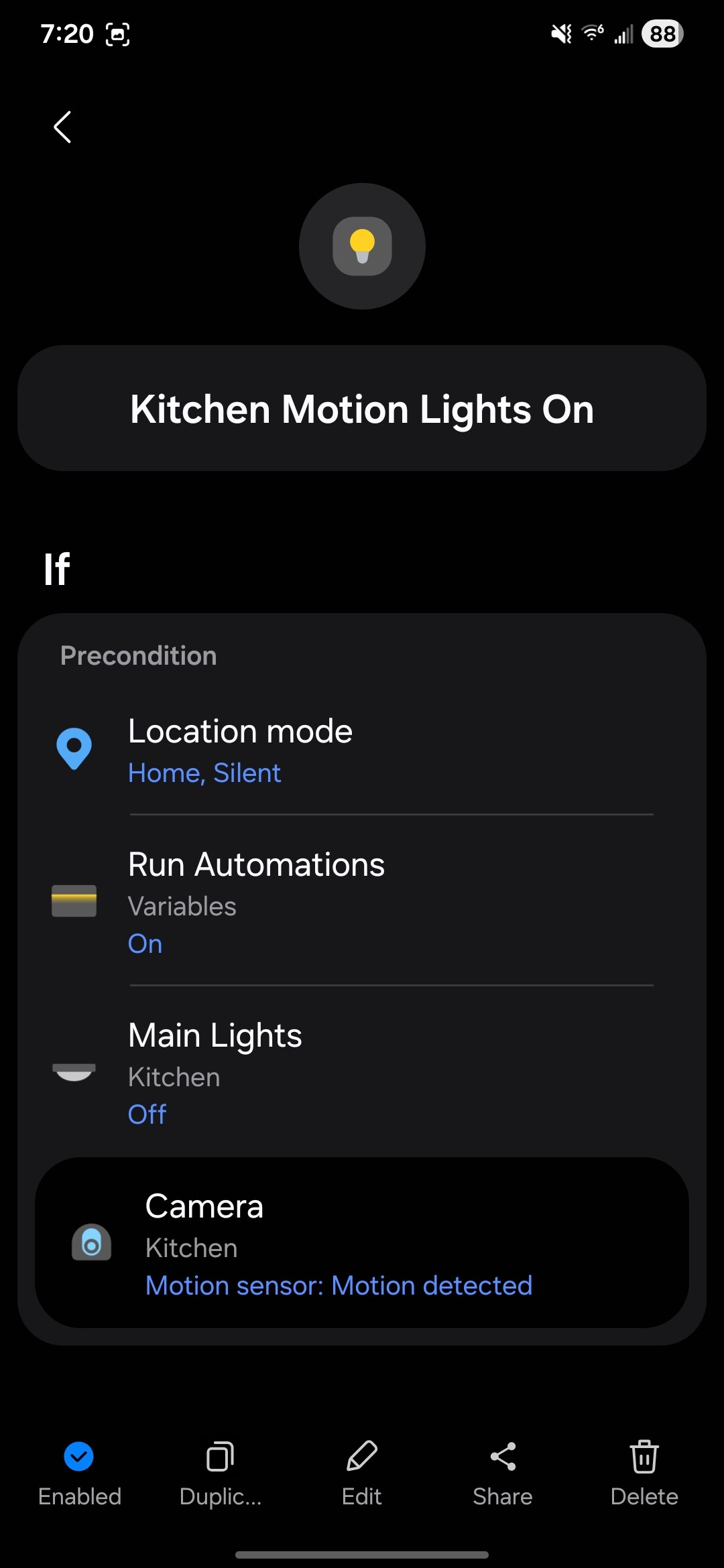
Task: Share this routine
Action: (x=503, y=1472)
